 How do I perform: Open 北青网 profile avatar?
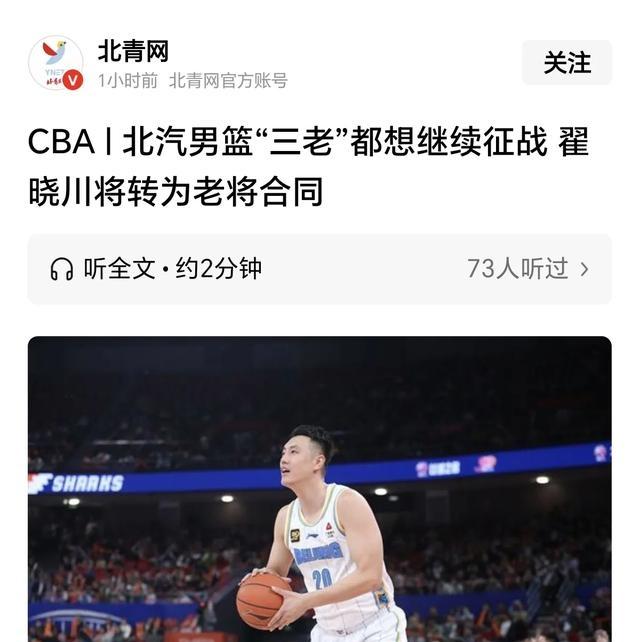(x=55, y=63)
